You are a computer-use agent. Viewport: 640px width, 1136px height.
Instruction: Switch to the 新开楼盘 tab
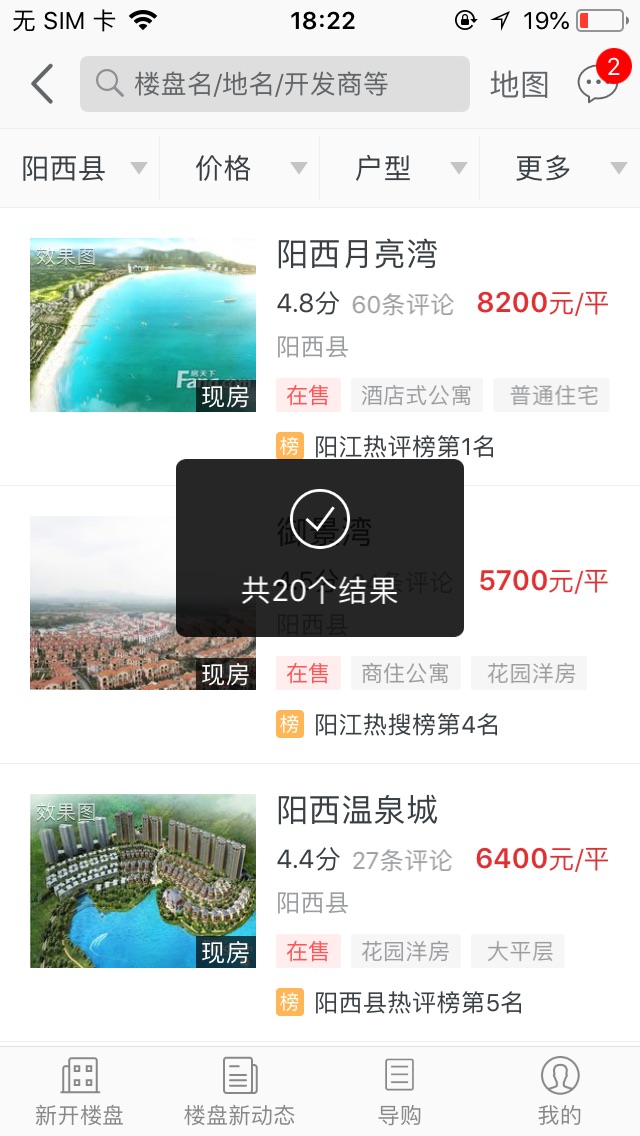click(x=79, y=1091)
